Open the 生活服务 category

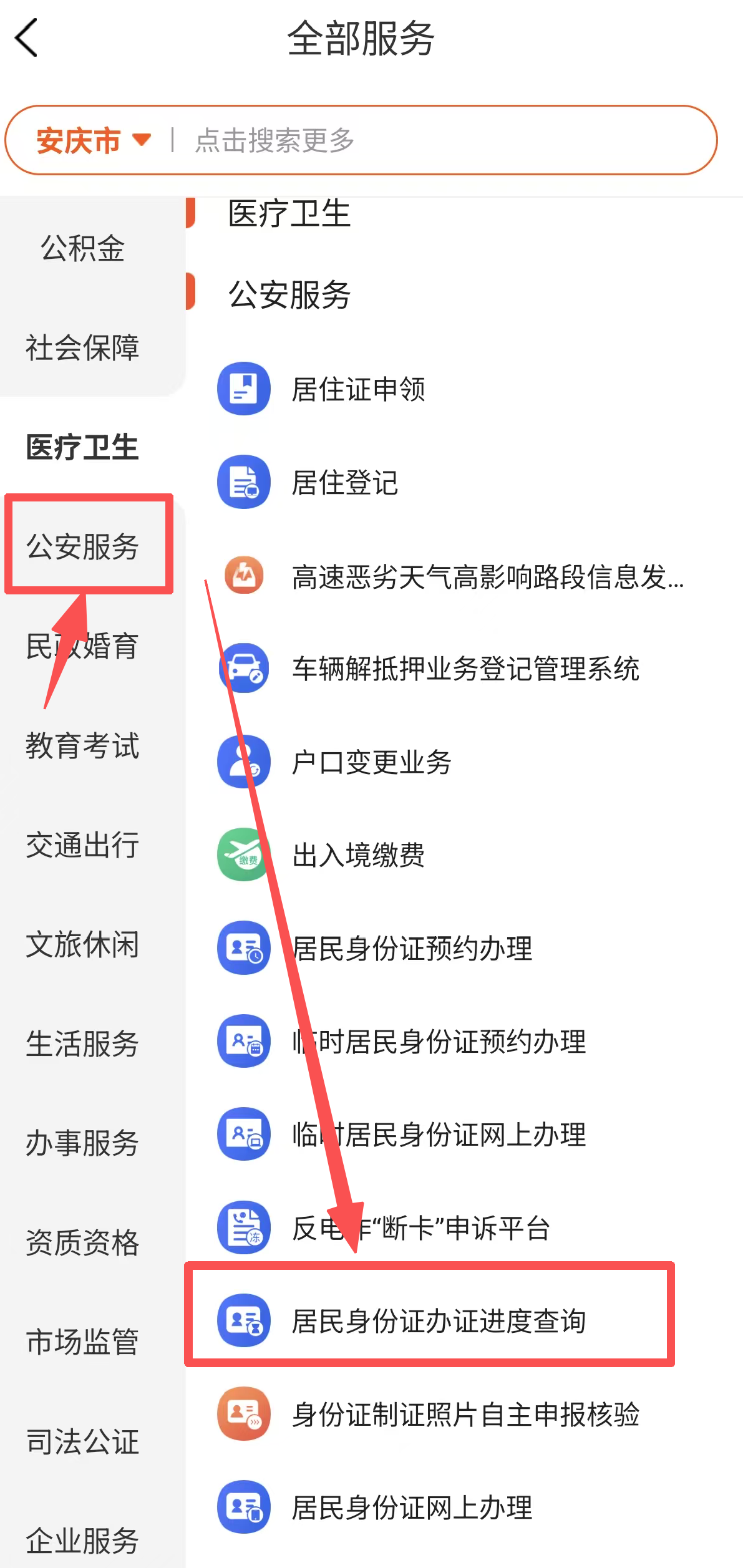point(82,1043)
